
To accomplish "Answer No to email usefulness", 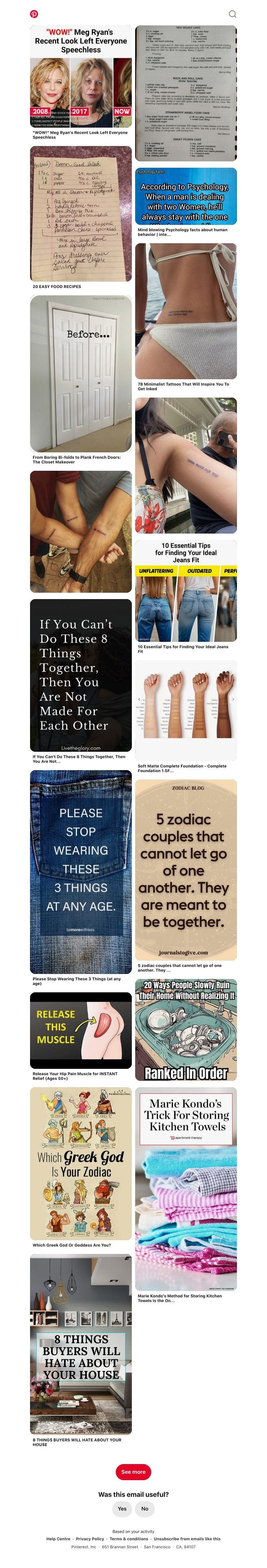I will [145, 1508].
